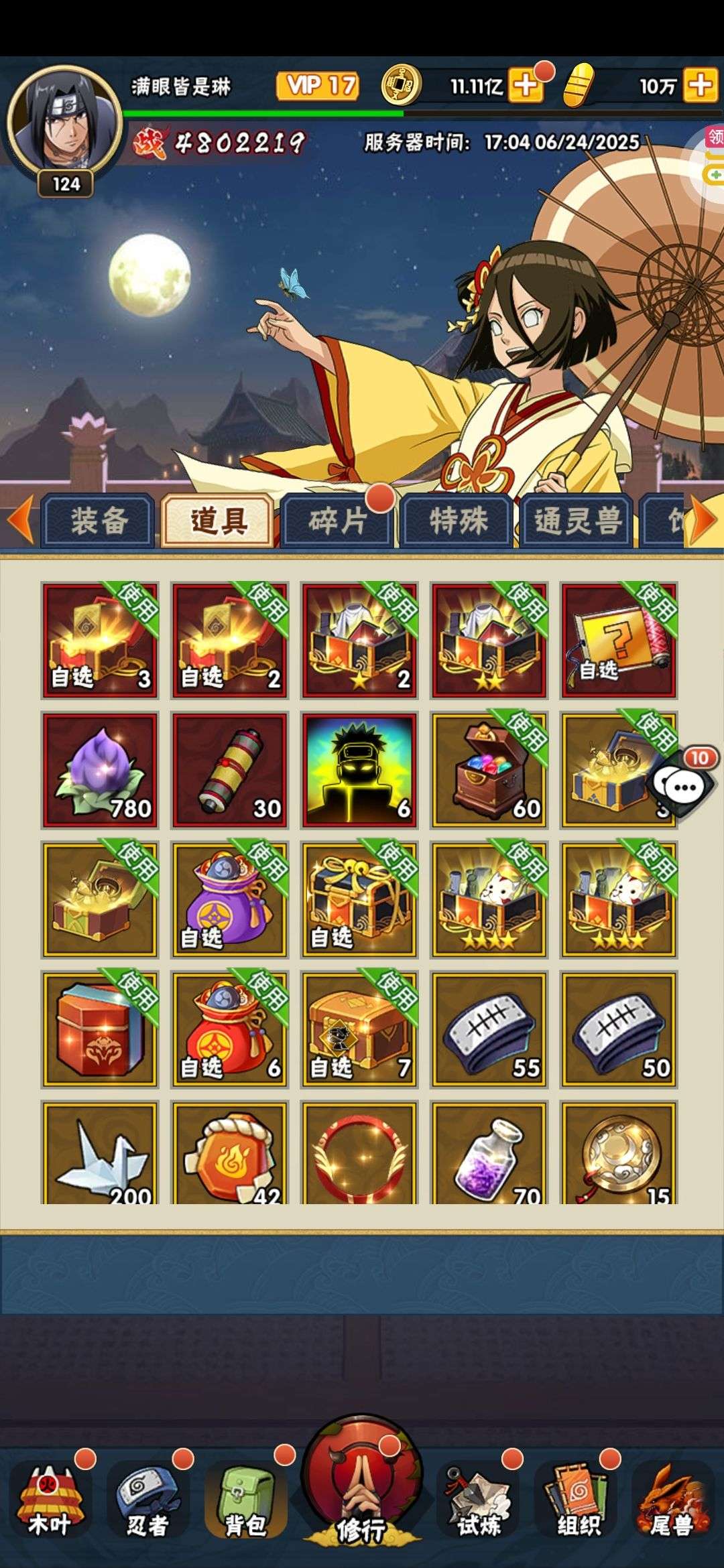Switch to the 碎片 tab
724x1568 pixels.
coord(337,521)
